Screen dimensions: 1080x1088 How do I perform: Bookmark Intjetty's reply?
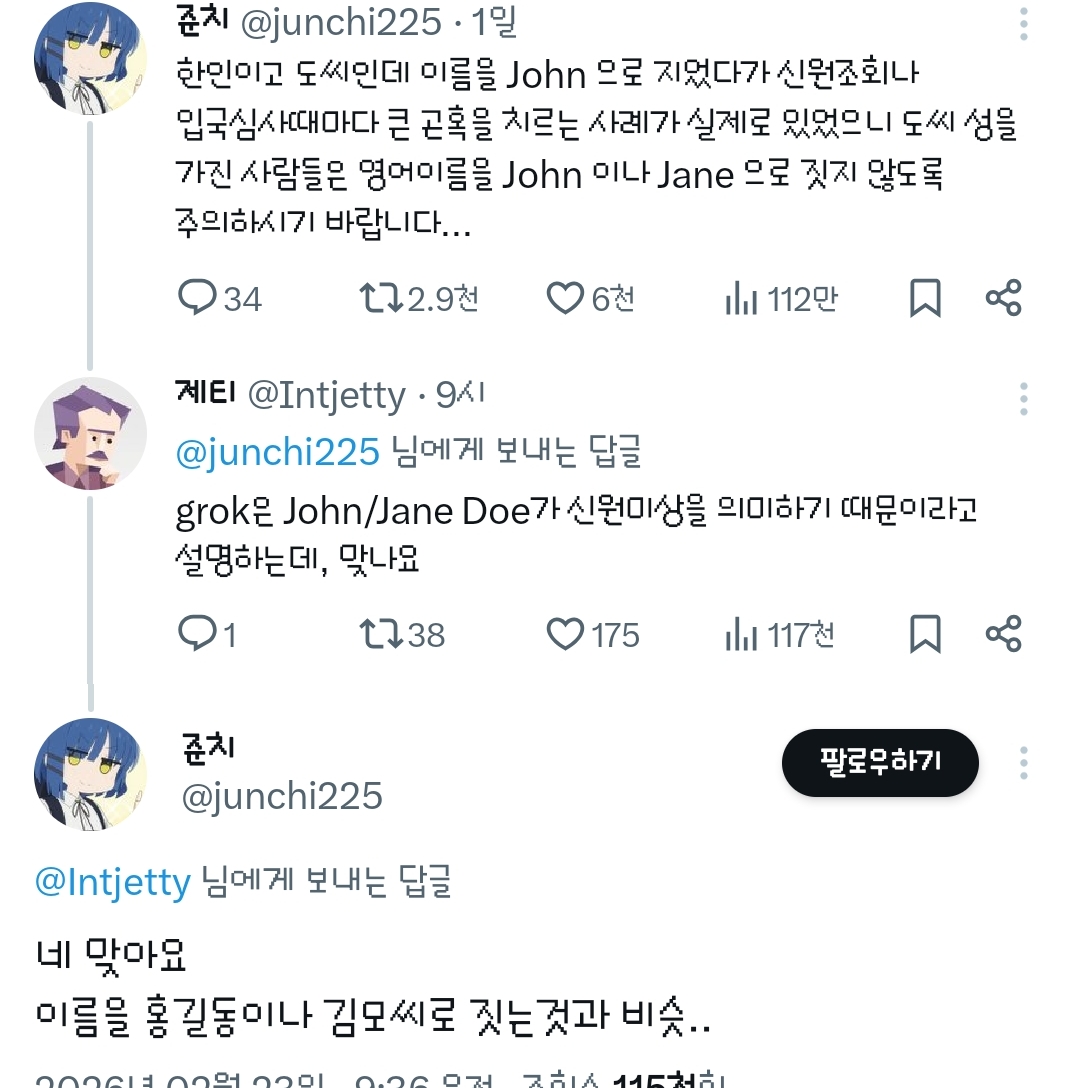pyautogui.click(x=924, y=633)
